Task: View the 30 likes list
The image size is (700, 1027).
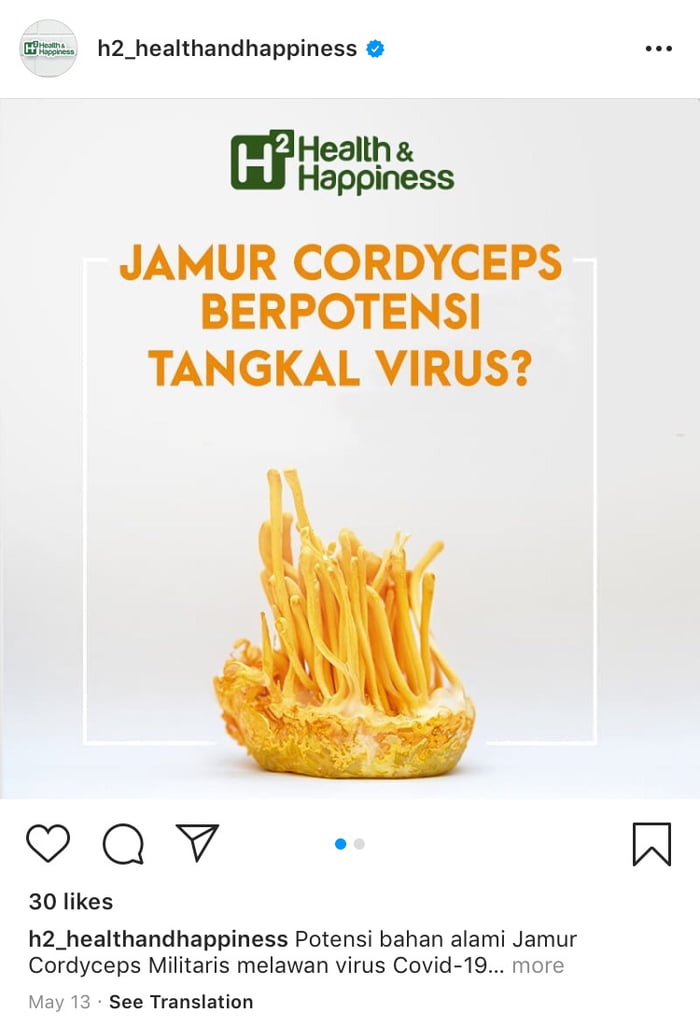Action: coord(71,901)
